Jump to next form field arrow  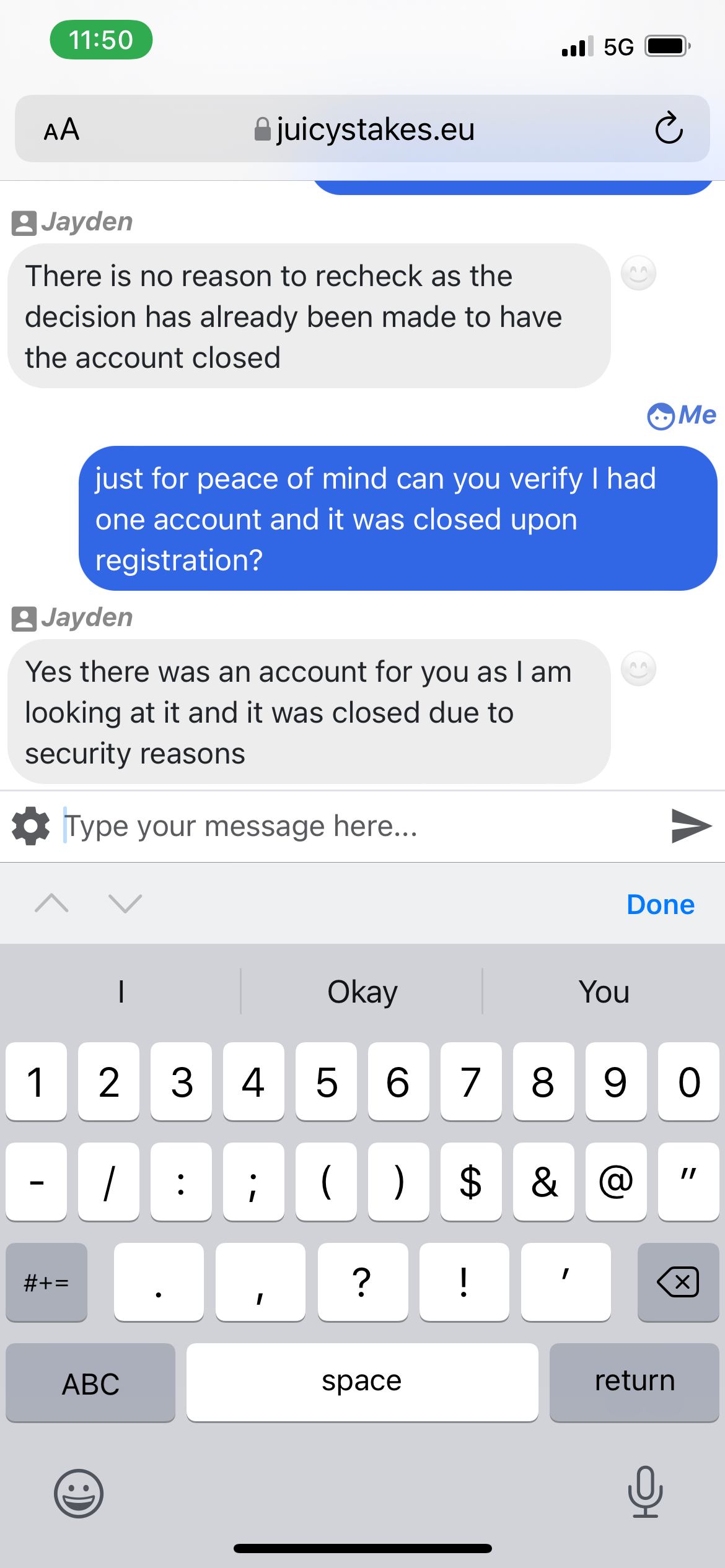click(125, 904)
